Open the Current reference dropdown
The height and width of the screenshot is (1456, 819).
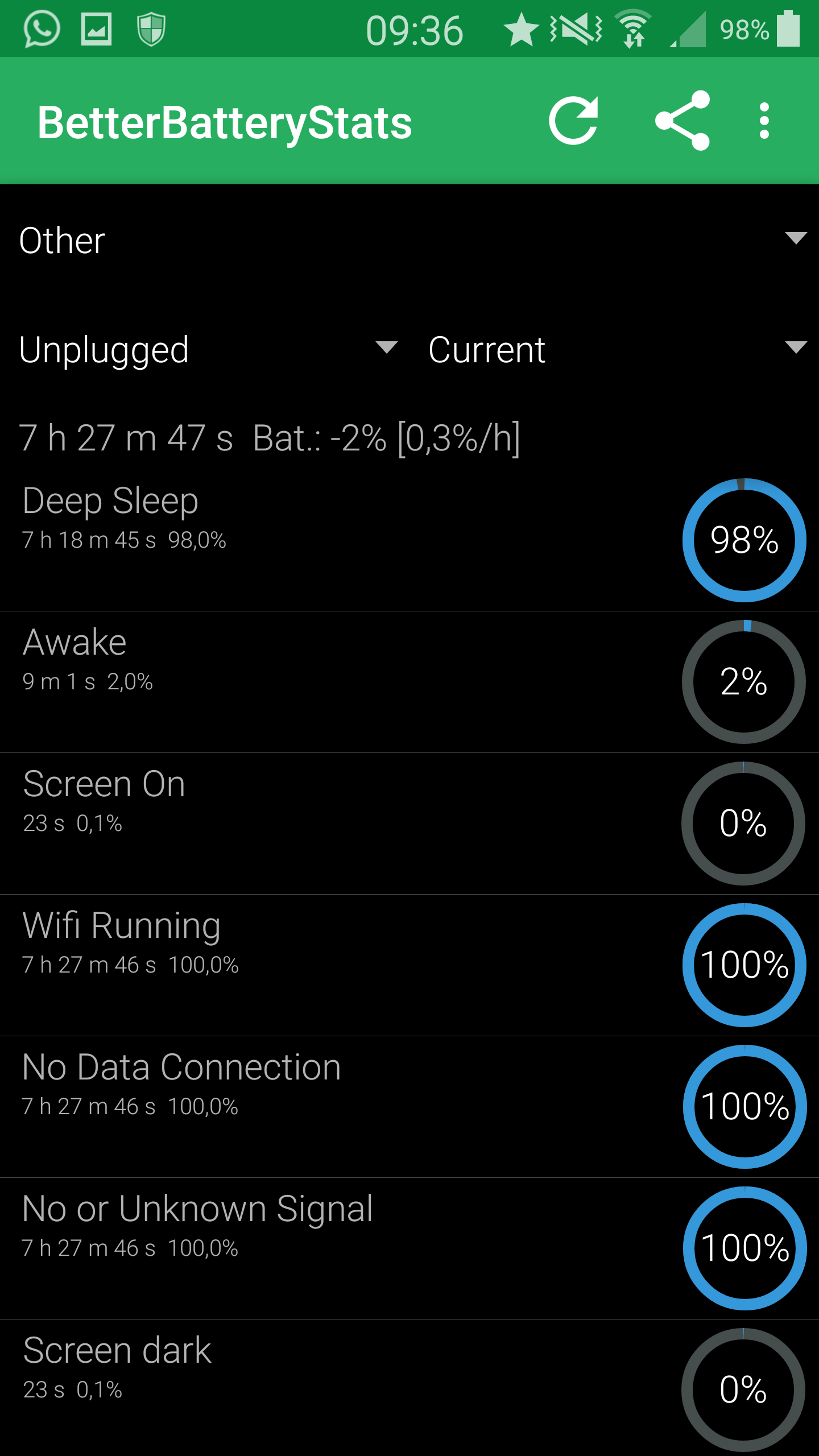614,349
